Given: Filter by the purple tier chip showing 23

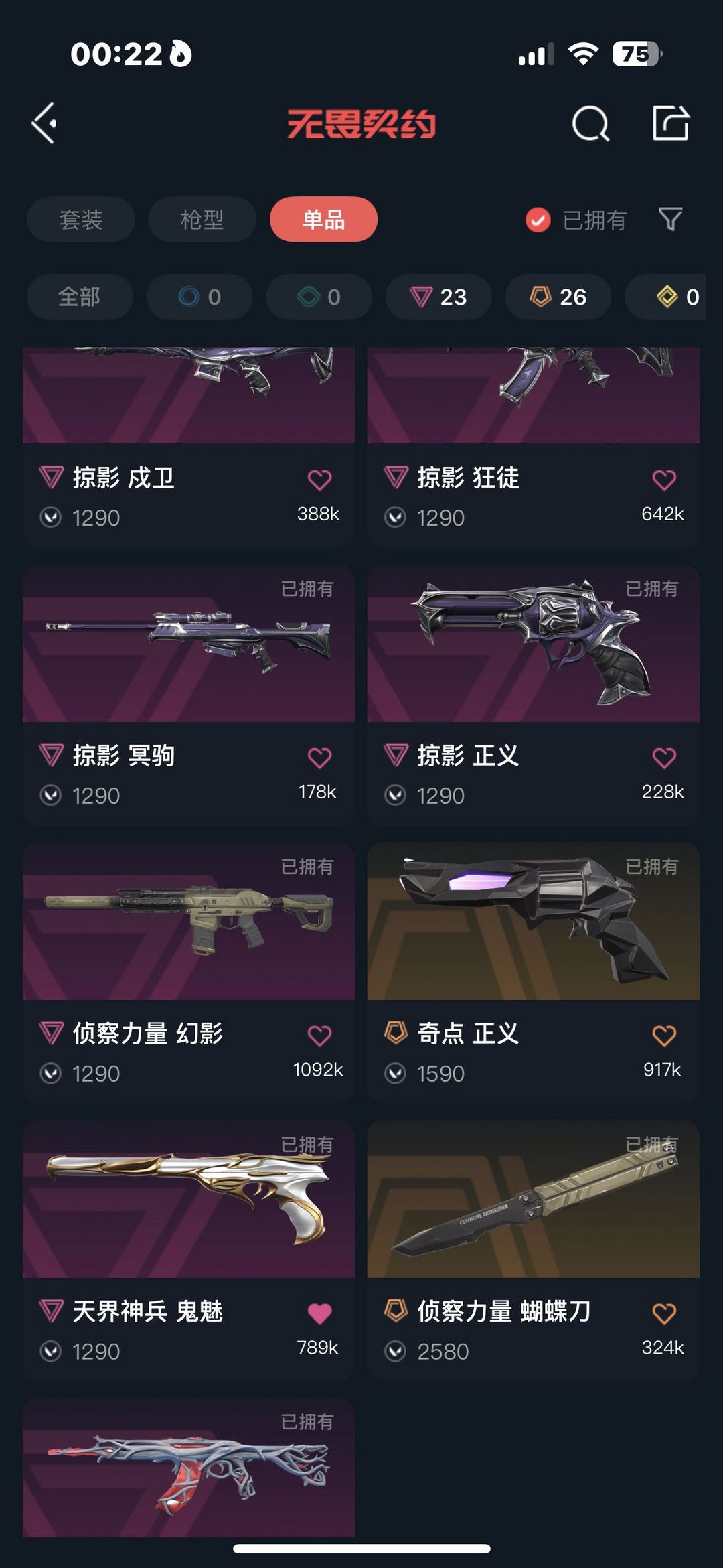Looking at the screenshot, I should pos(438,297).
